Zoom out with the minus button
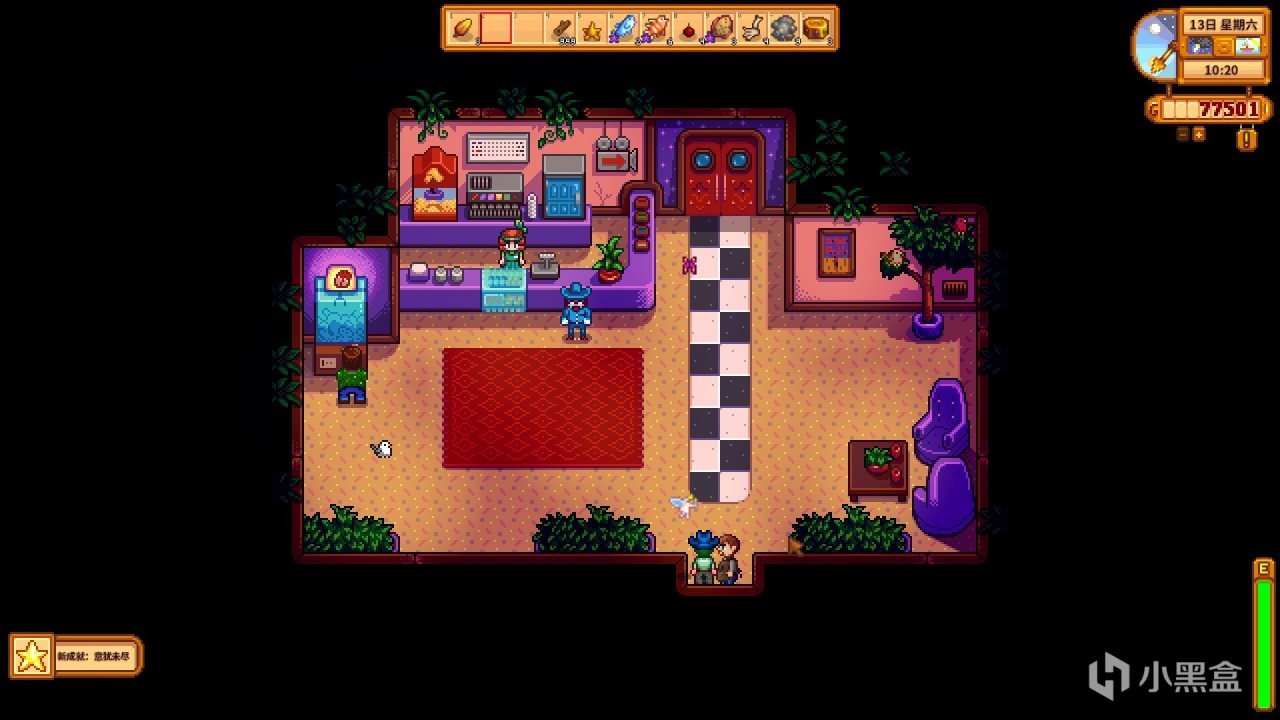 1183,134
